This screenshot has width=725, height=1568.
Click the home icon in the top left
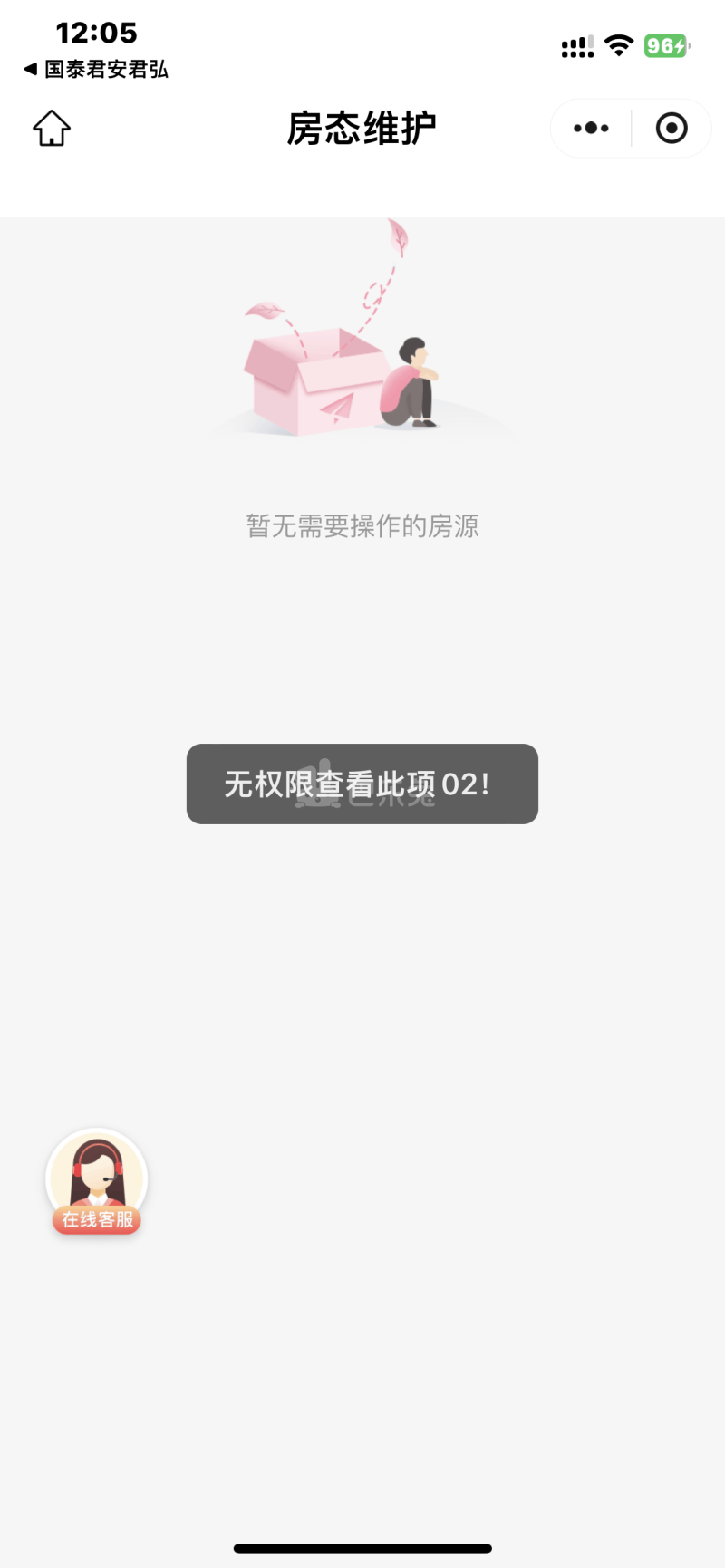coord(51,128)
